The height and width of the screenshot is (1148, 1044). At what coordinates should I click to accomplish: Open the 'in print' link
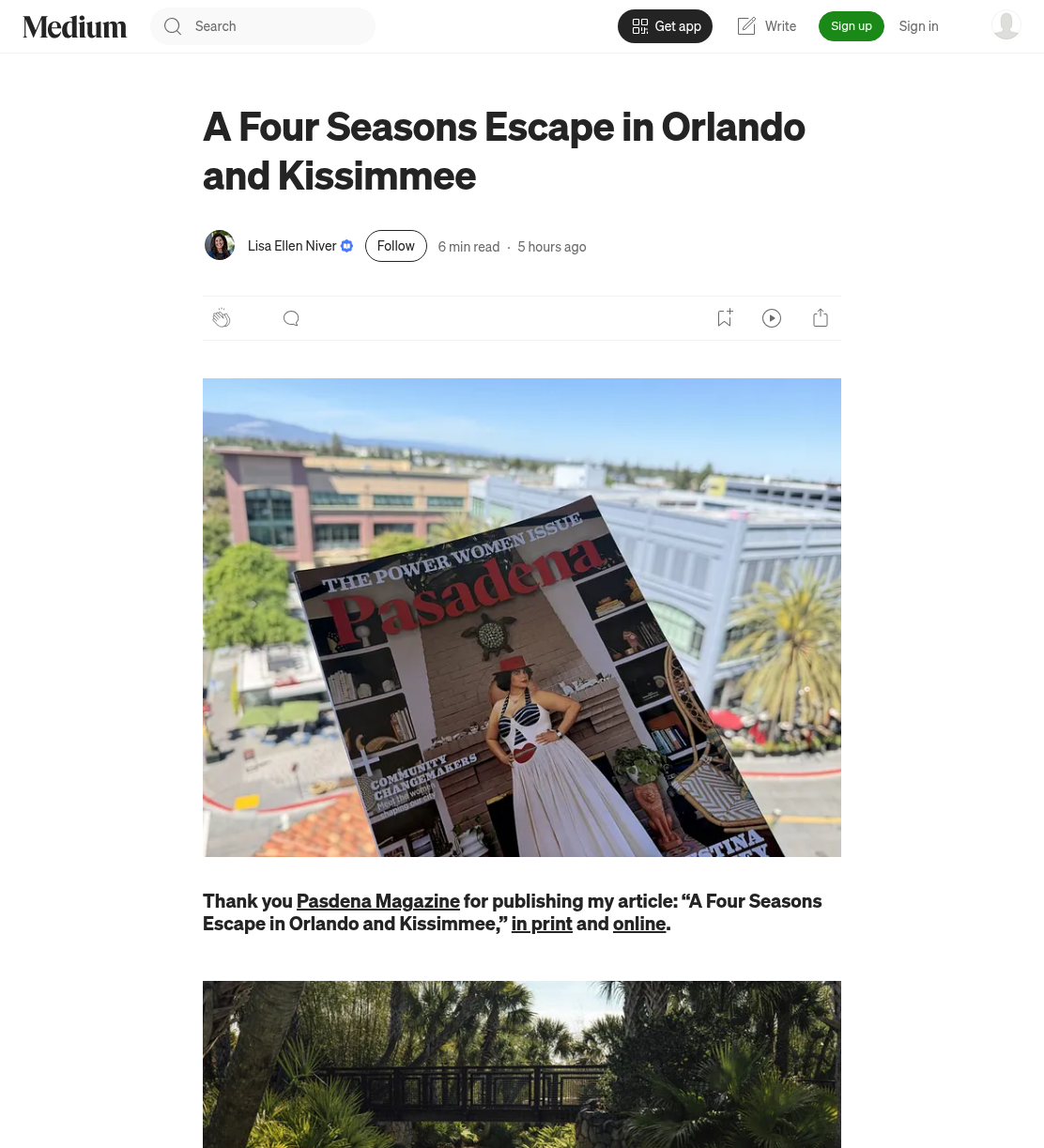tap(542, 924)
